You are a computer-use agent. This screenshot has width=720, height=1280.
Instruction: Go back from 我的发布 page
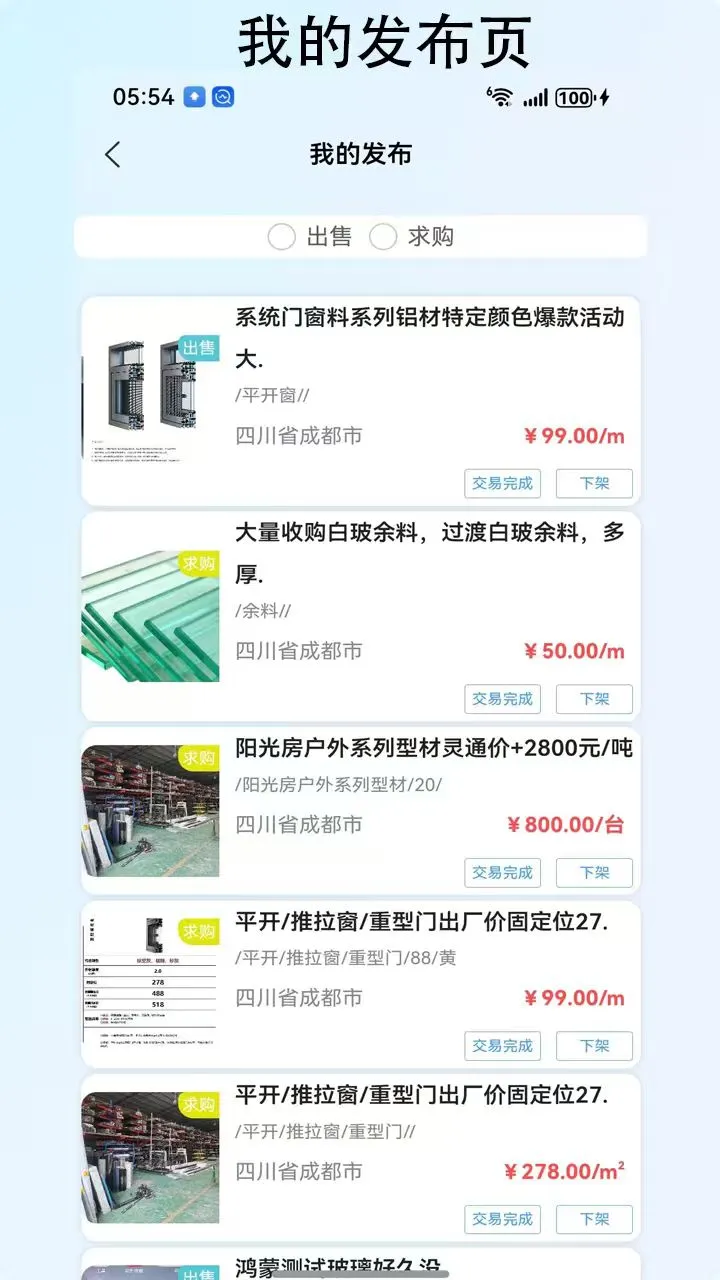(113, 155)
